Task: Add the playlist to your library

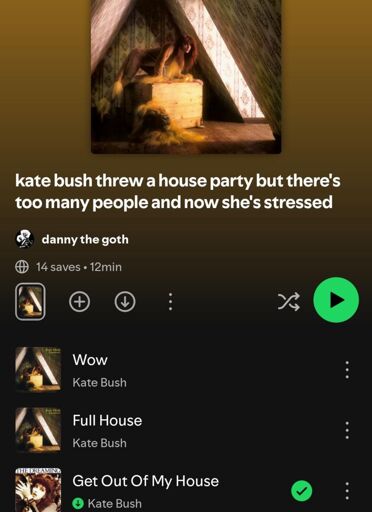Action: point(79,302)
